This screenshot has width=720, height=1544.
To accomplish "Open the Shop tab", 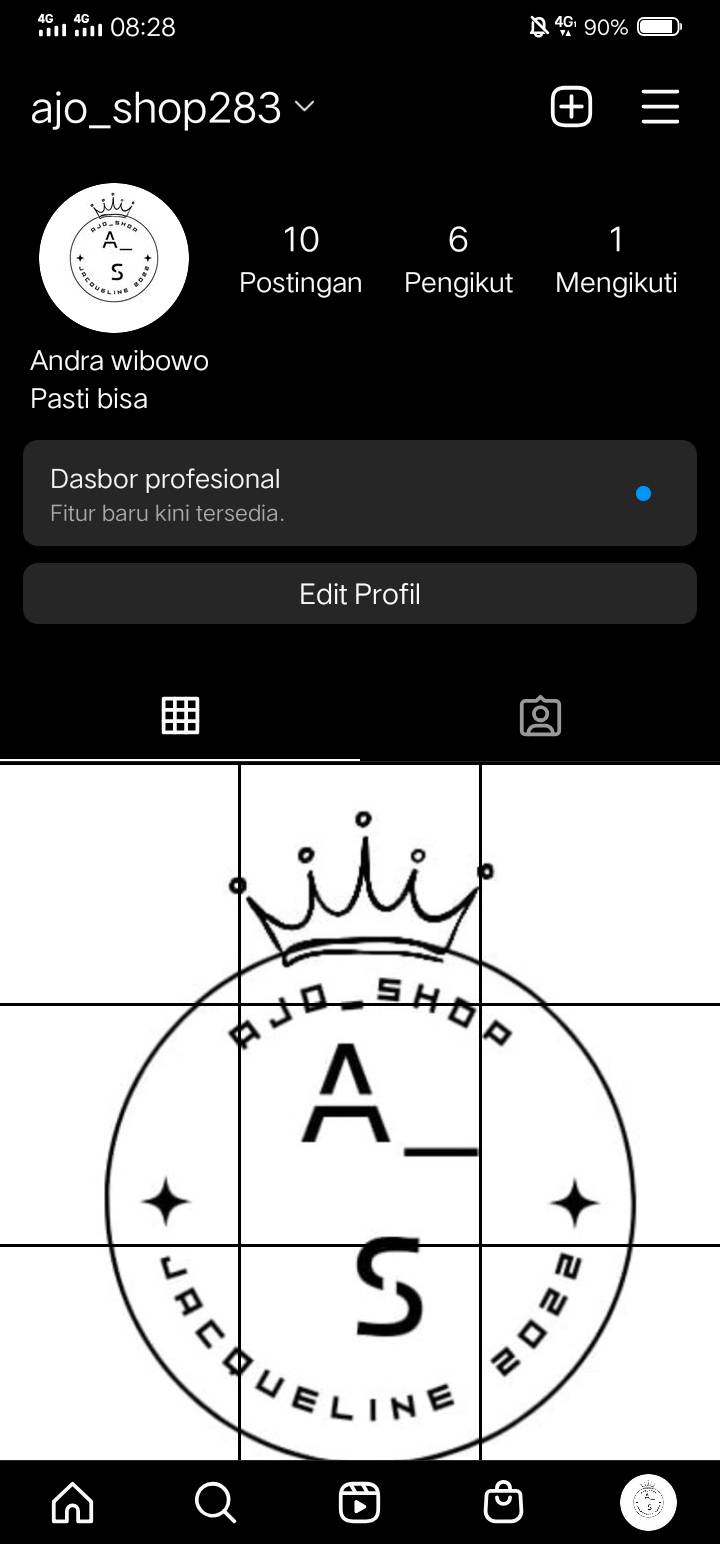I will point(503,1502).
